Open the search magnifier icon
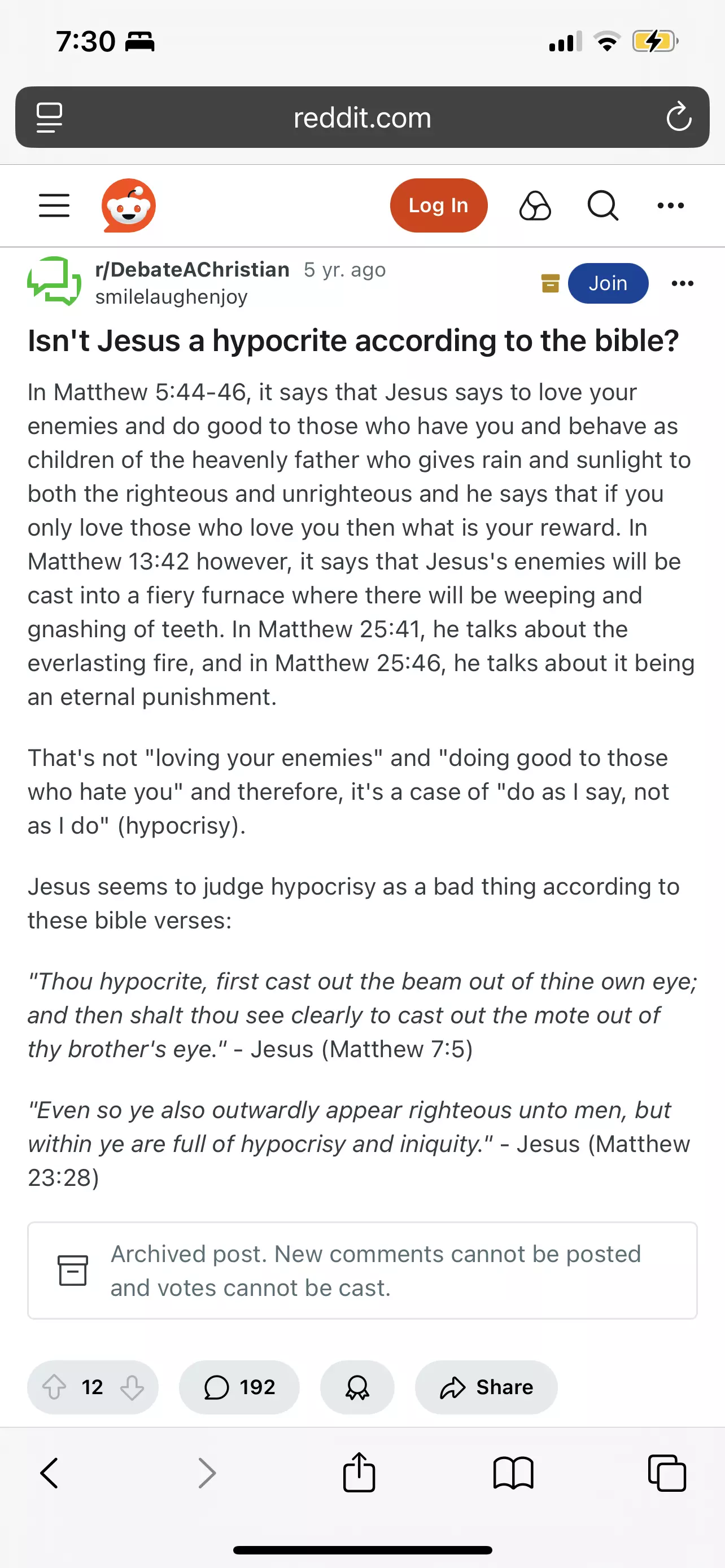This screenshot has width=725, height=1568. click(x=602, y=205)
